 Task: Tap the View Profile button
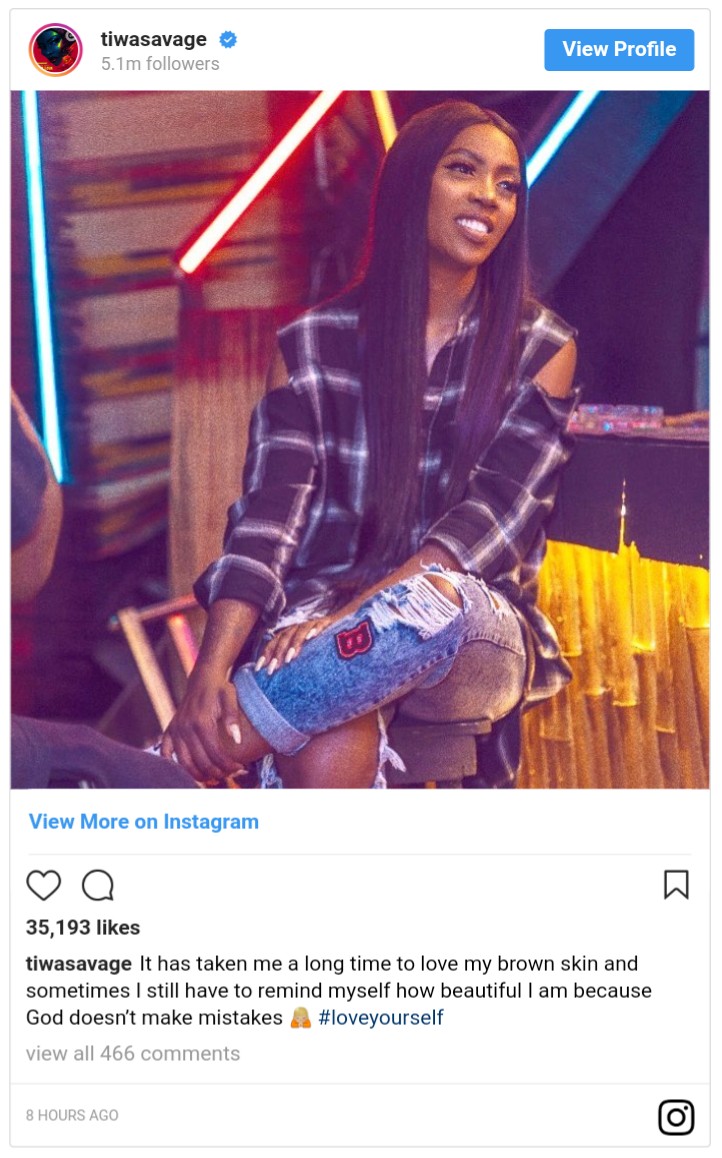pyautogui.click(x=619, y=49)
